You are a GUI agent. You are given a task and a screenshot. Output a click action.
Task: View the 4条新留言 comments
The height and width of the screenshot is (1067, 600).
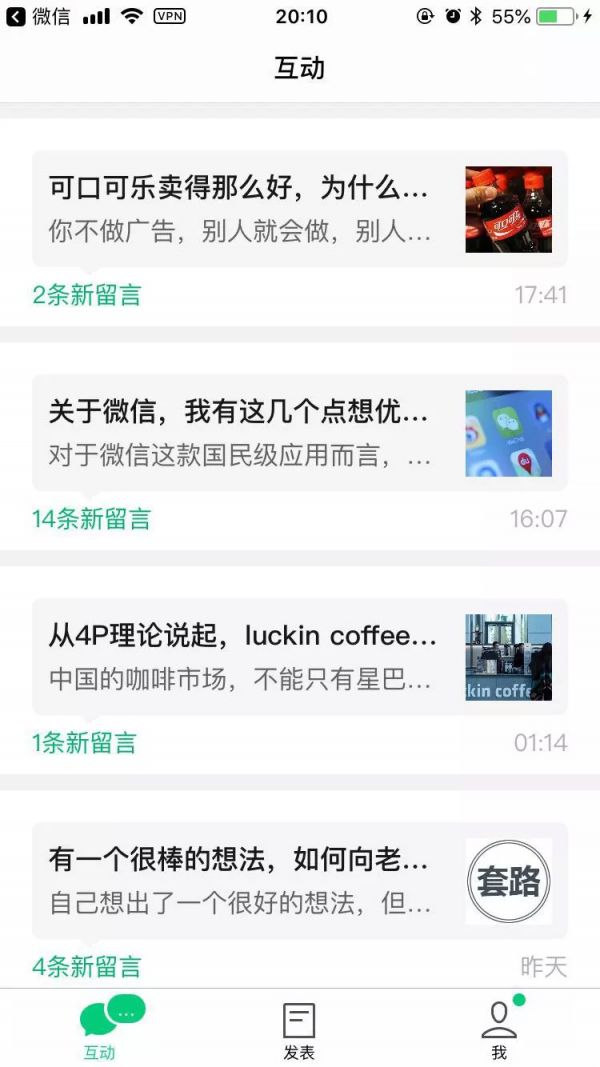(87, 967)
